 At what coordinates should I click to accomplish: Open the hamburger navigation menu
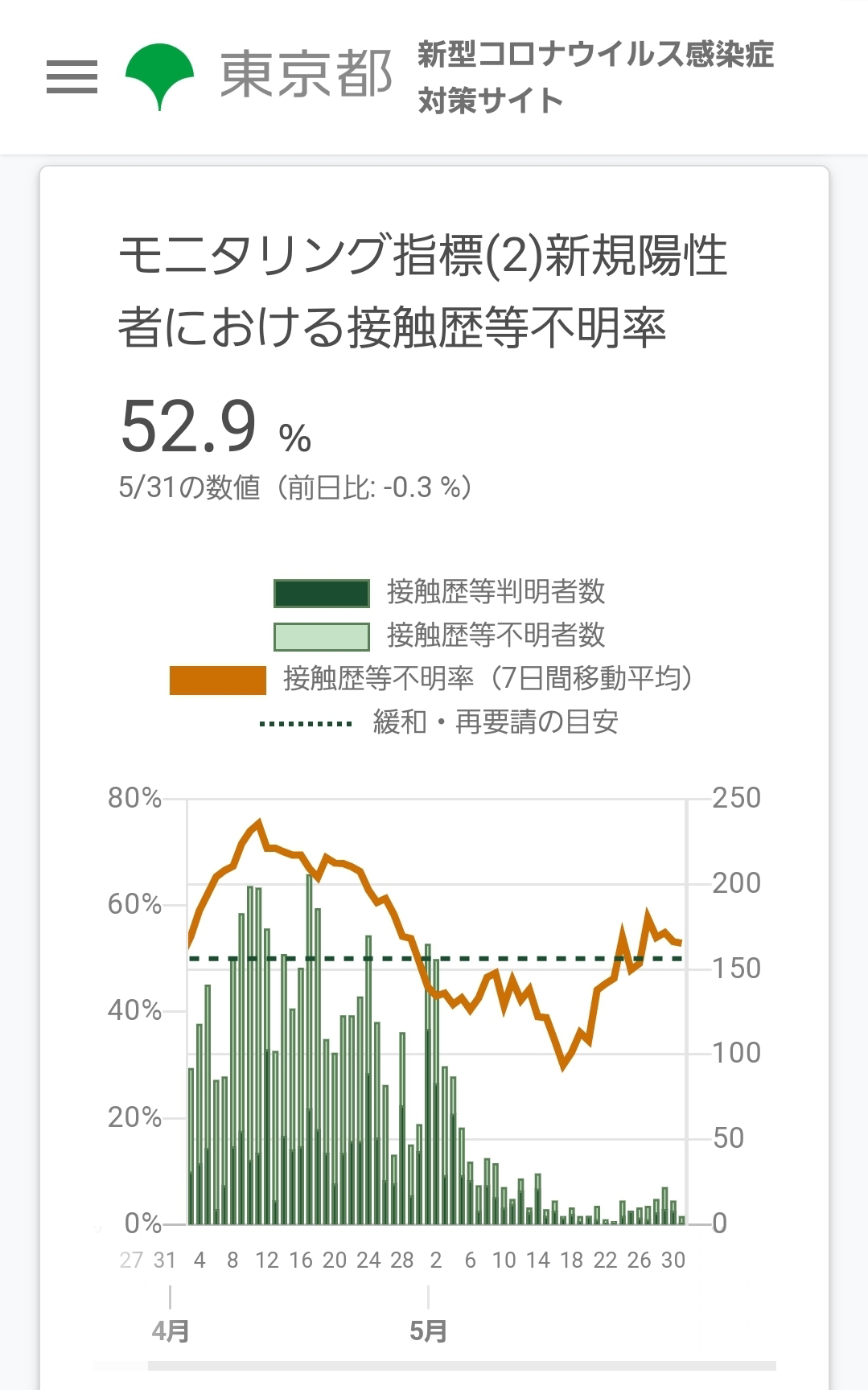click(72, 76)
